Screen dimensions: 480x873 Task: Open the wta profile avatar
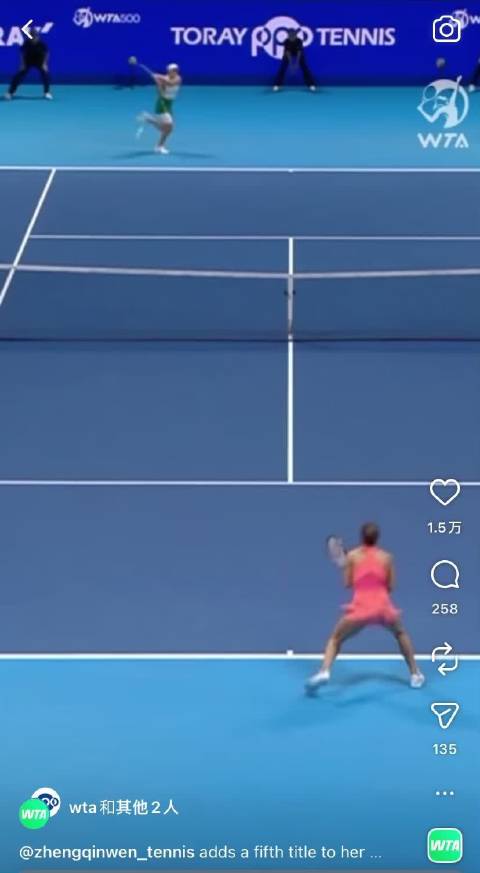click(40, 808)
